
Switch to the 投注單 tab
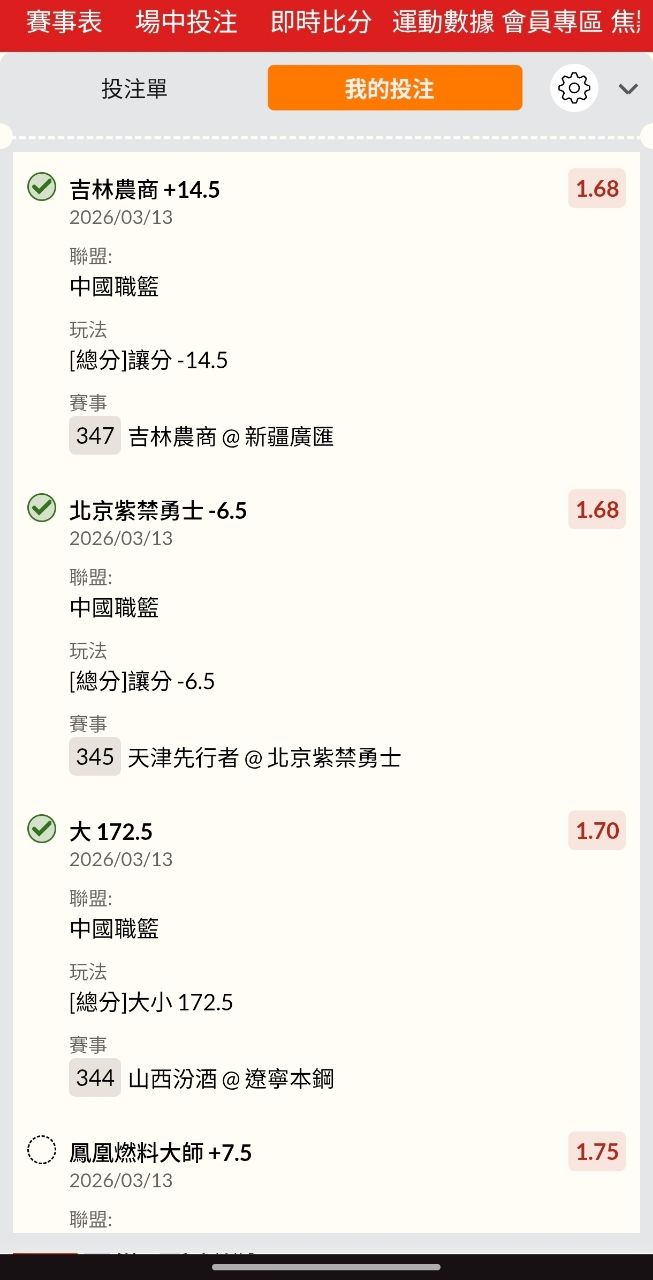pyautogui.click(x=134, y=89)
